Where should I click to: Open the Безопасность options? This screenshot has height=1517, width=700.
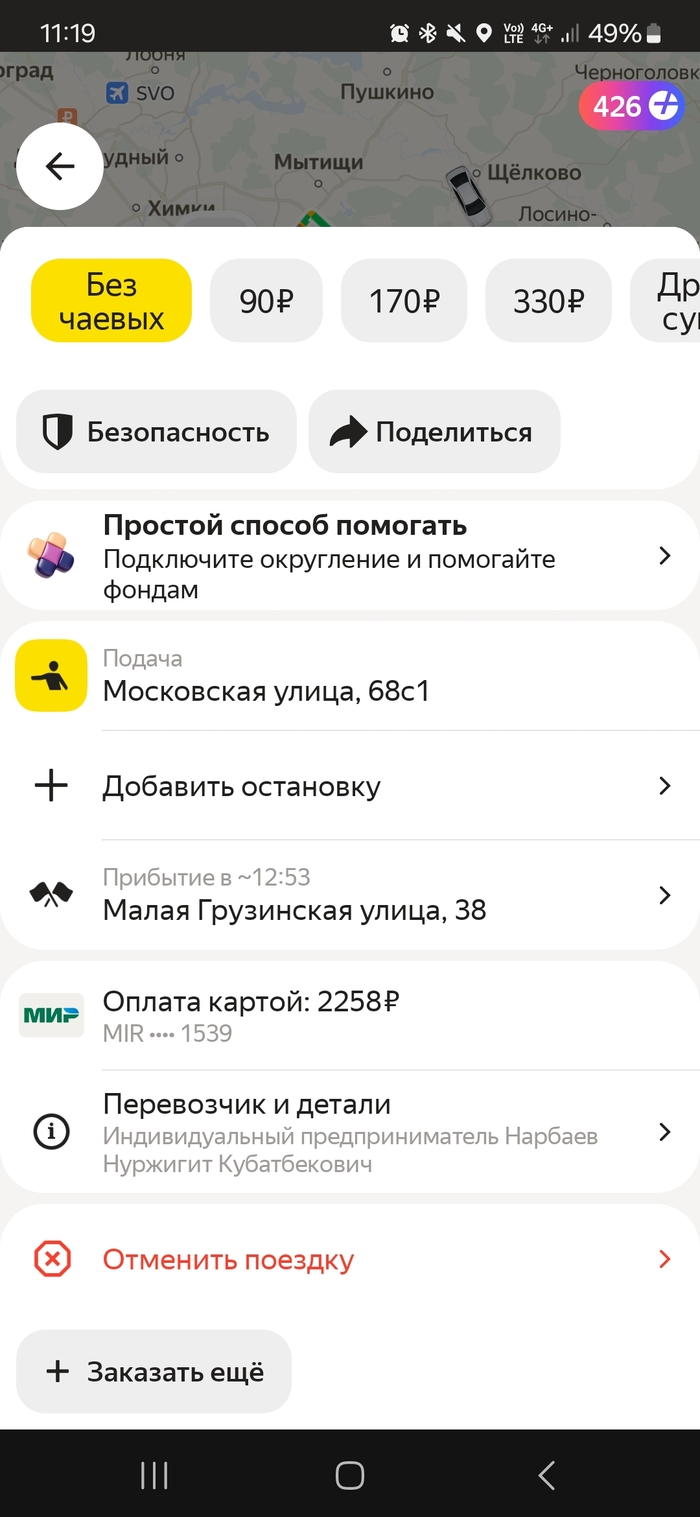[156, 432]
